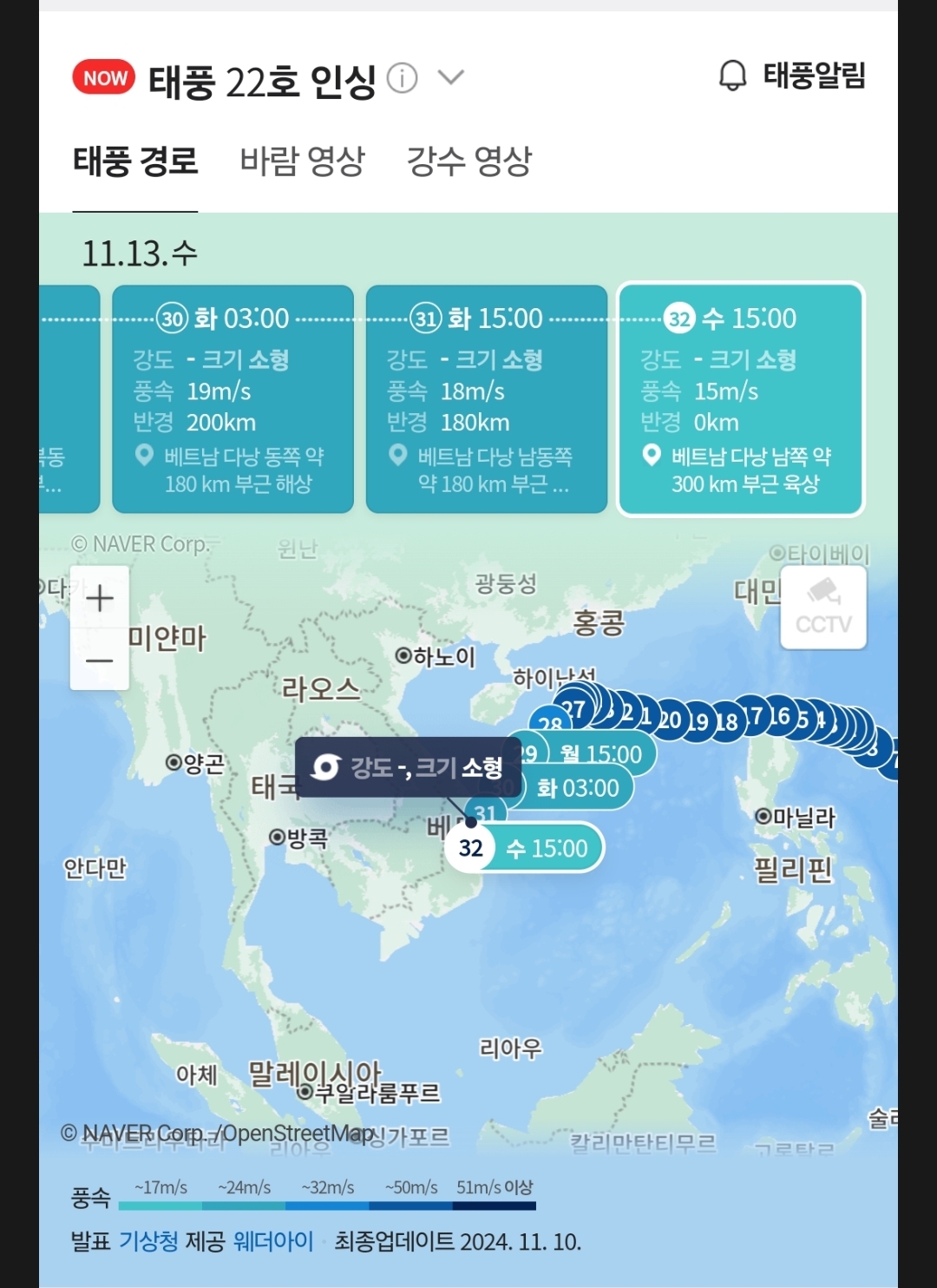Tap map marker 32 수 15:00
The width and height of the screenshot is (937, 1288).
[524, 848]
